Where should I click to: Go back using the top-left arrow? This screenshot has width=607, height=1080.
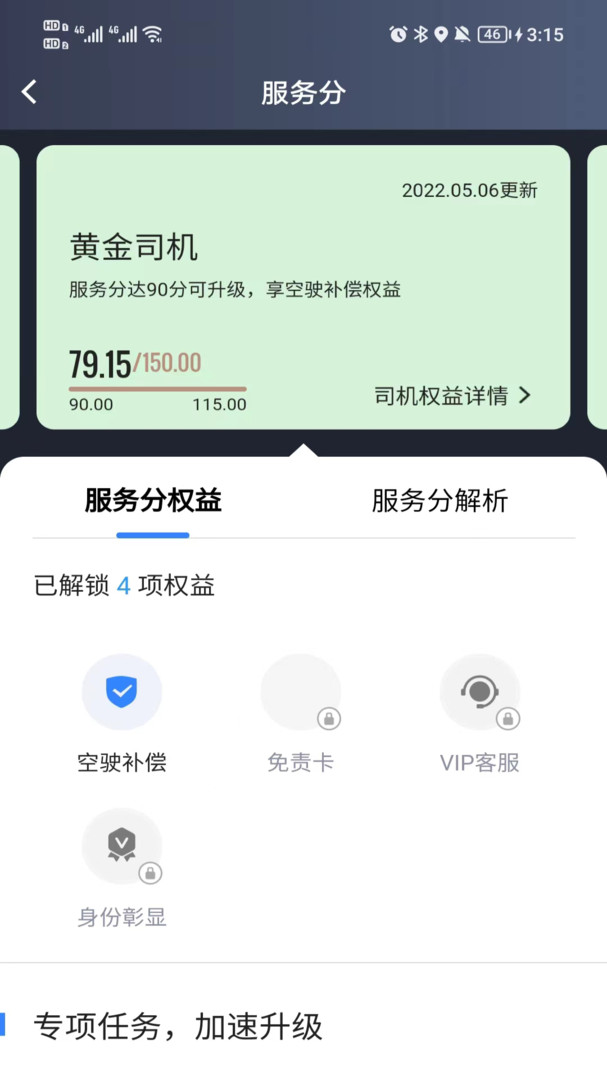[29, 92]
